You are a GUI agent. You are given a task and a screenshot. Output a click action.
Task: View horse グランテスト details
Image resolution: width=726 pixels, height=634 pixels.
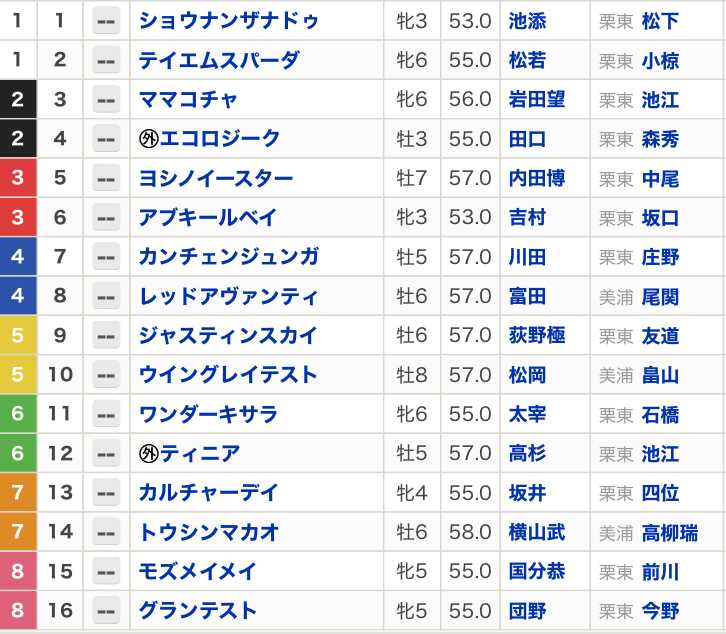(198, 611)
